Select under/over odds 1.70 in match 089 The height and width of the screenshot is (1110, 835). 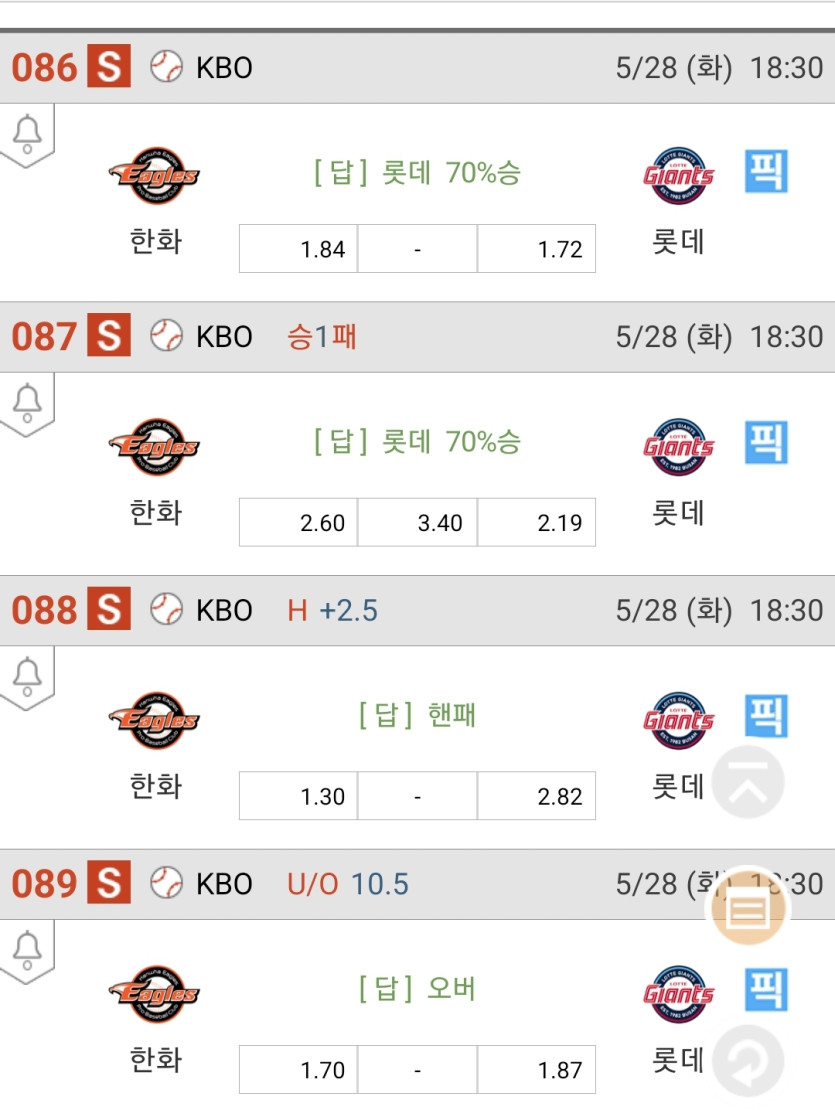pyautogui.click(x=298, y=1069)
